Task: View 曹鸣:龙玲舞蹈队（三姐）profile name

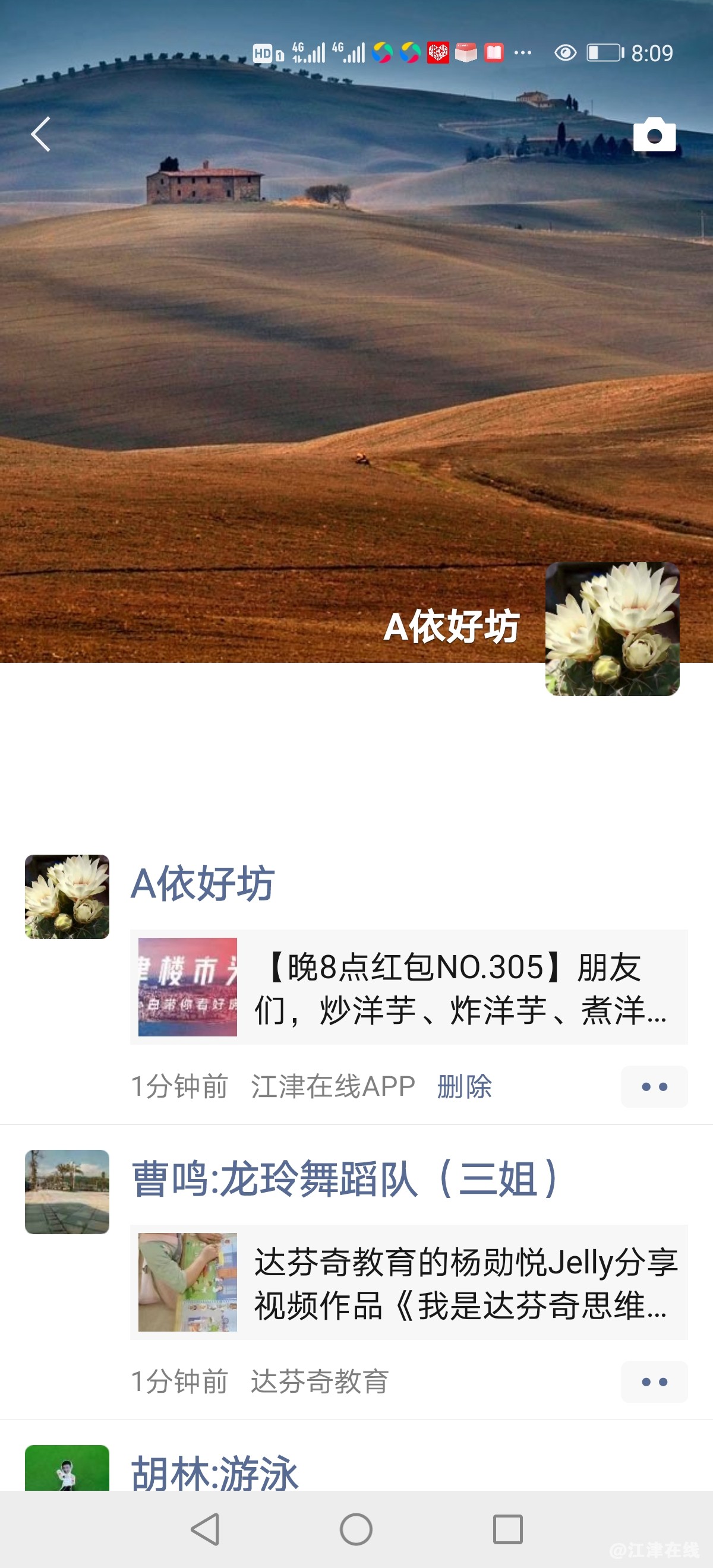Action: (x=344, y=1179)
